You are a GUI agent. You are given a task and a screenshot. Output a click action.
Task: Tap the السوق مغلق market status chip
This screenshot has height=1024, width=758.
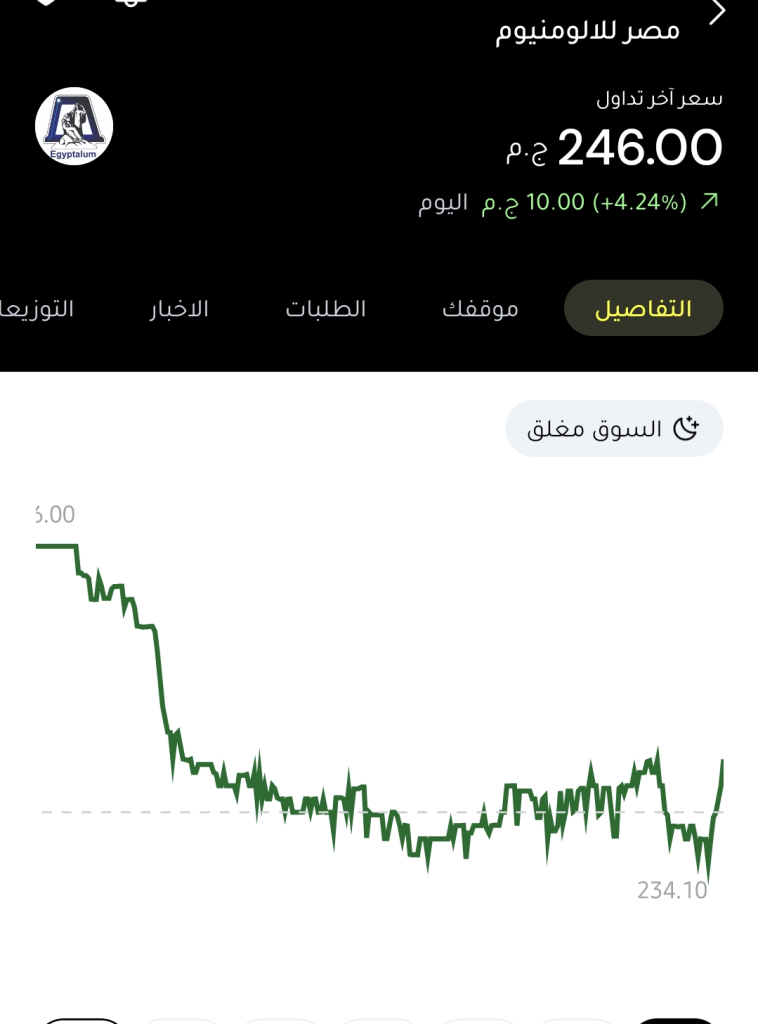tap(613, 429)
